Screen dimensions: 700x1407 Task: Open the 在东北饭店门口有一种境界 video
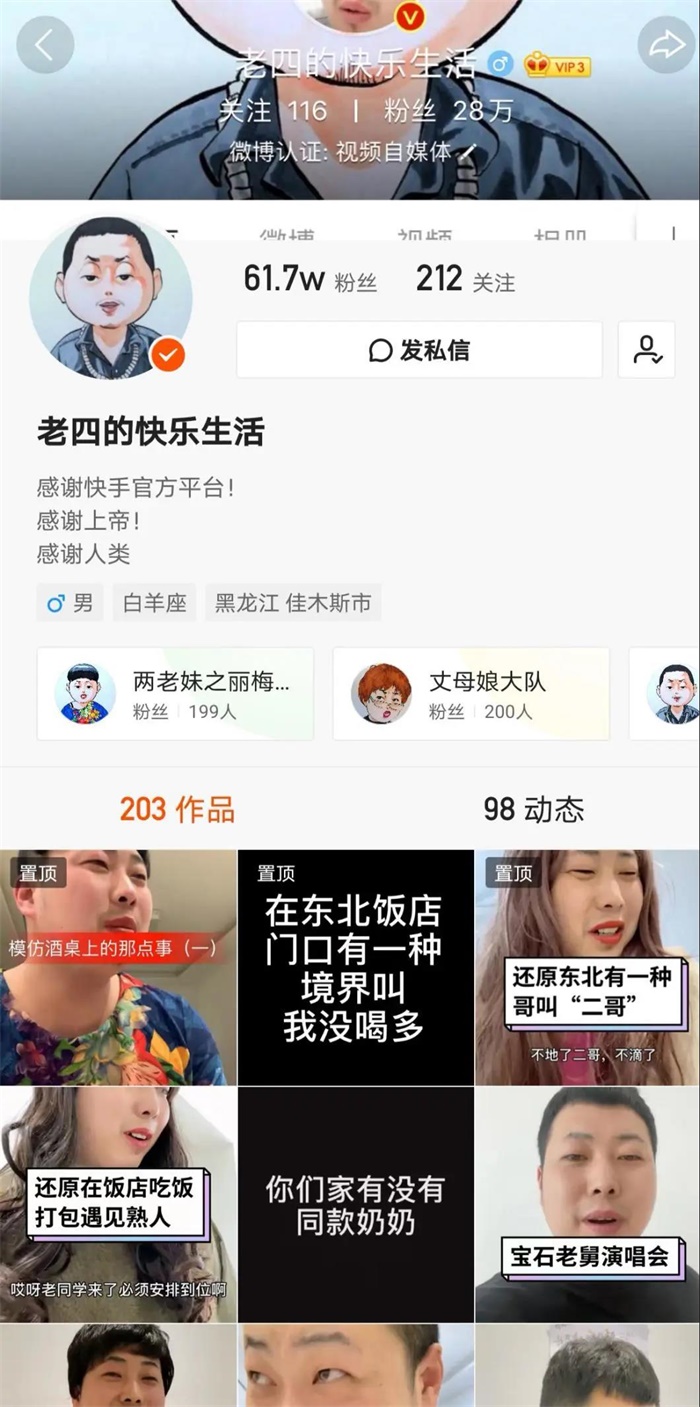click(355, 968)
